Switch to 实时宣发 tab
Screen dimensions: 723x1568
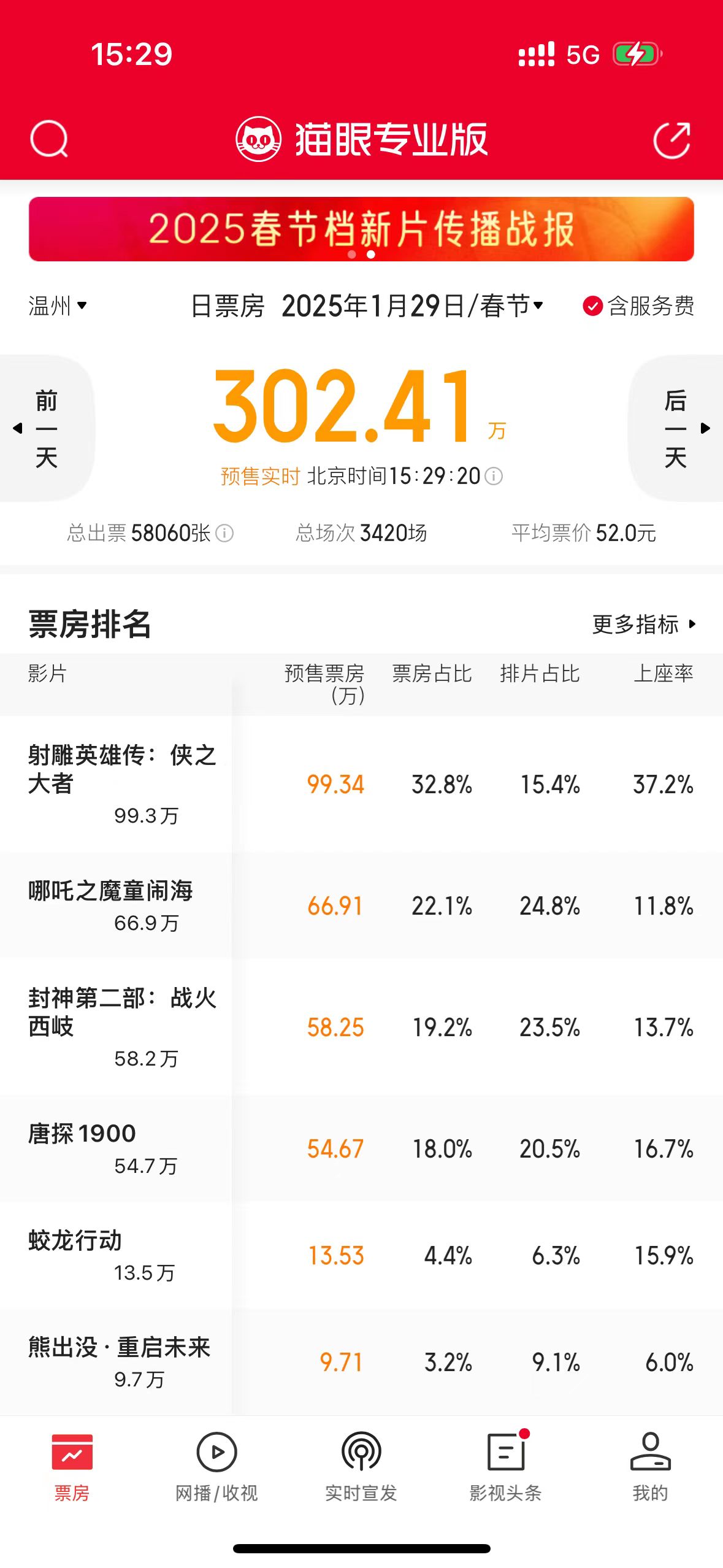coord(361,1467)
